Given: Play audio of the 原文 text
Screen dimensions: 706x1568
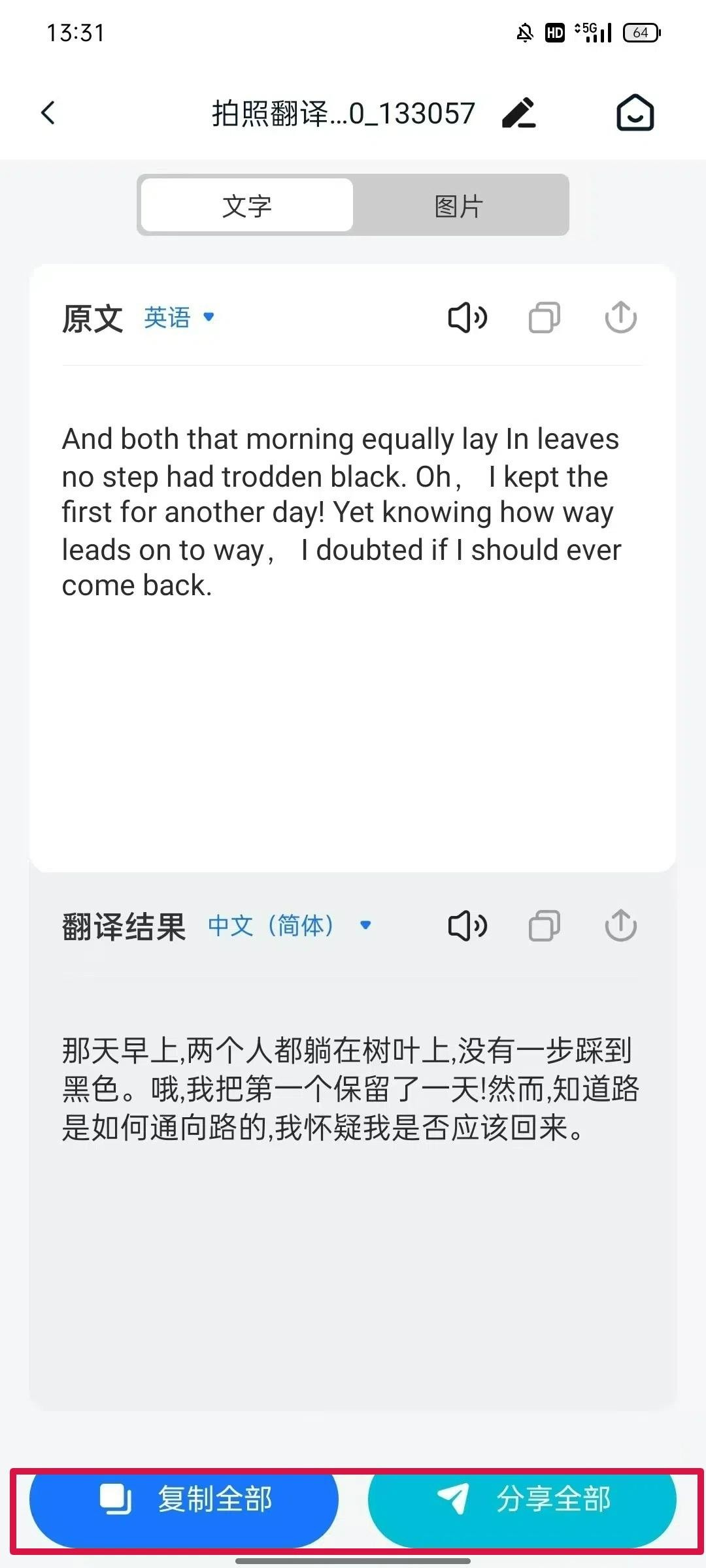Looking at the screenshot, I should coord(467,318).
